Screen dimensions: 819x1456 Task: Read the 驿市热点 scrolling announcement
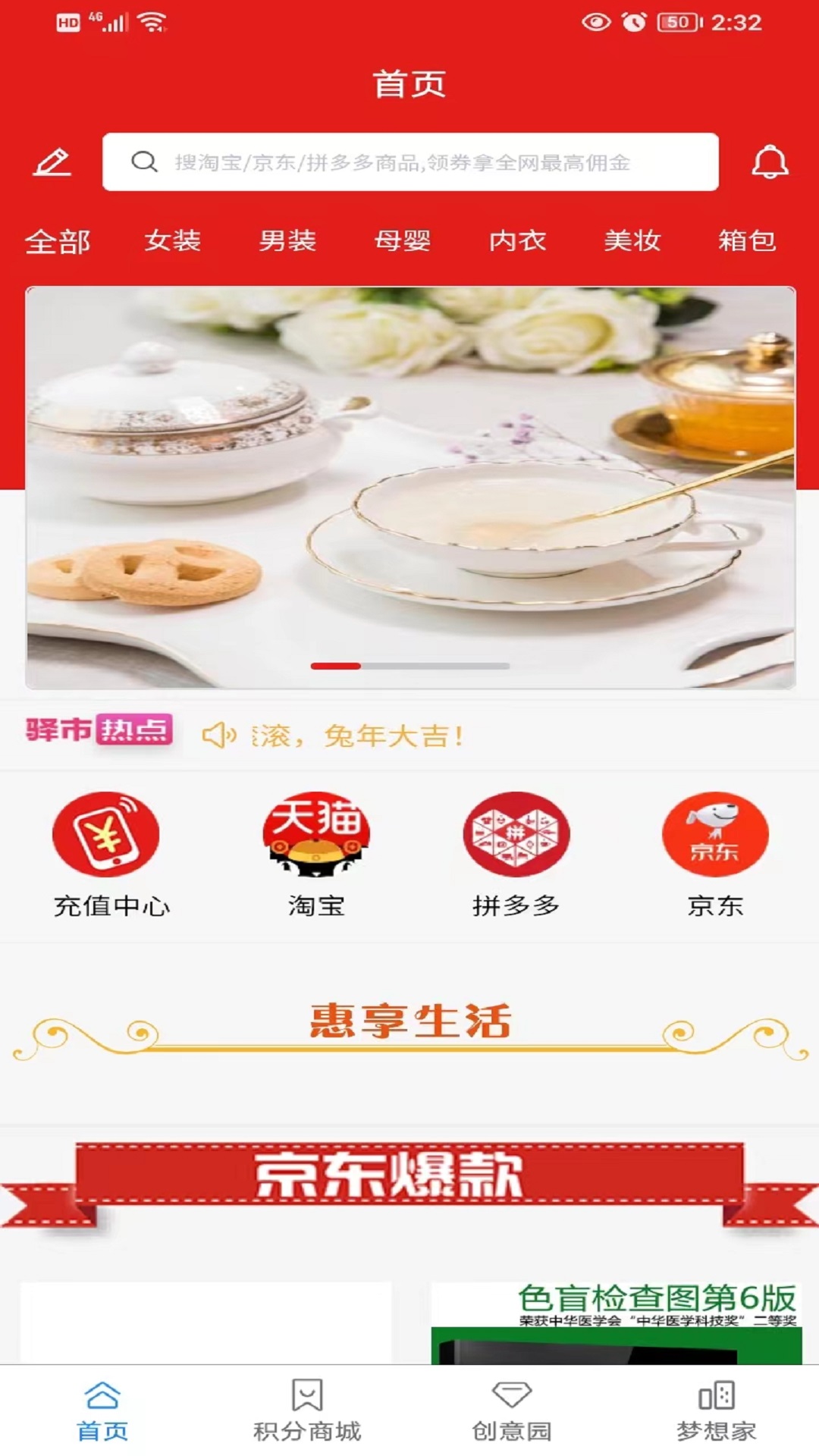click(x=356, y=735)
